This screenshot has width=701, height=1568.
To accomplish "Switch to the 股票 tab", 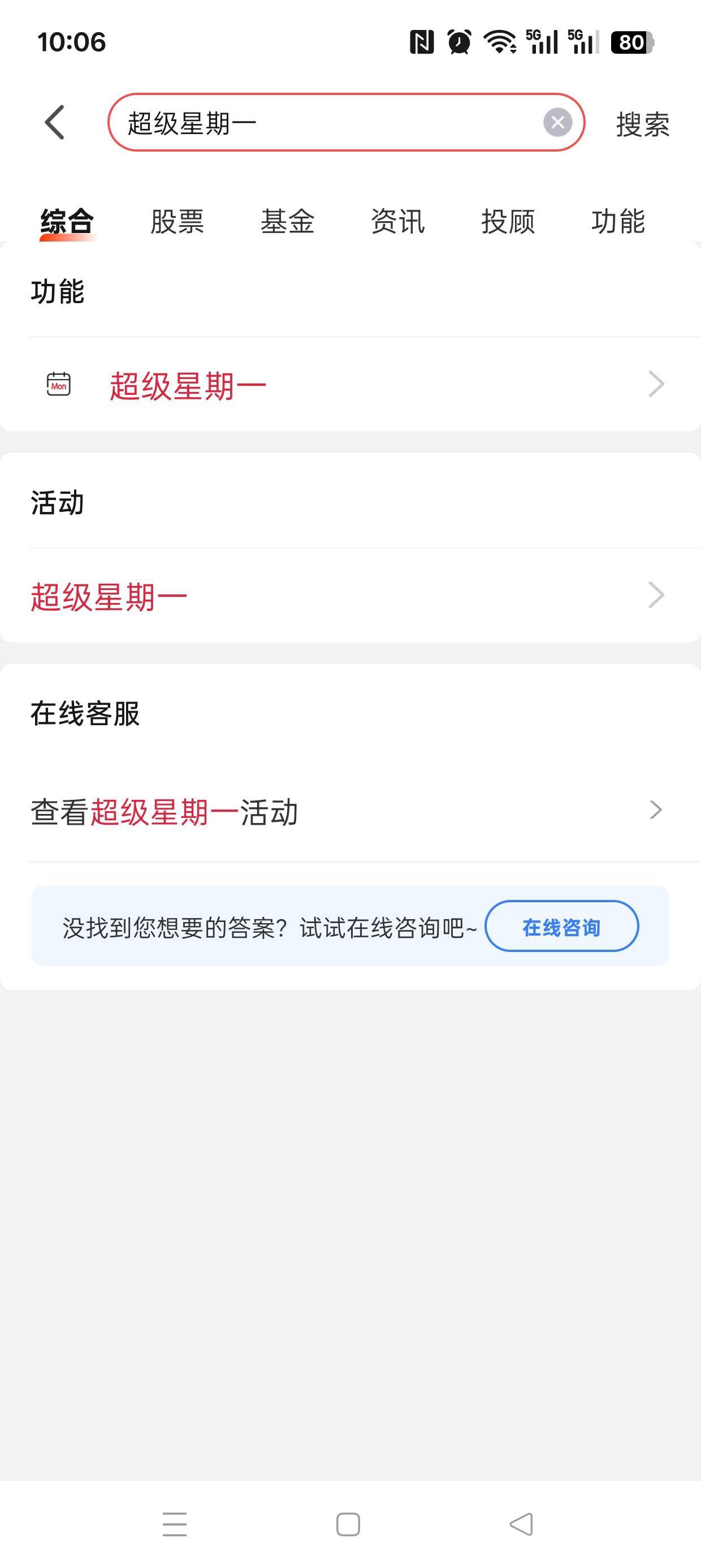I will coord(177,221).
